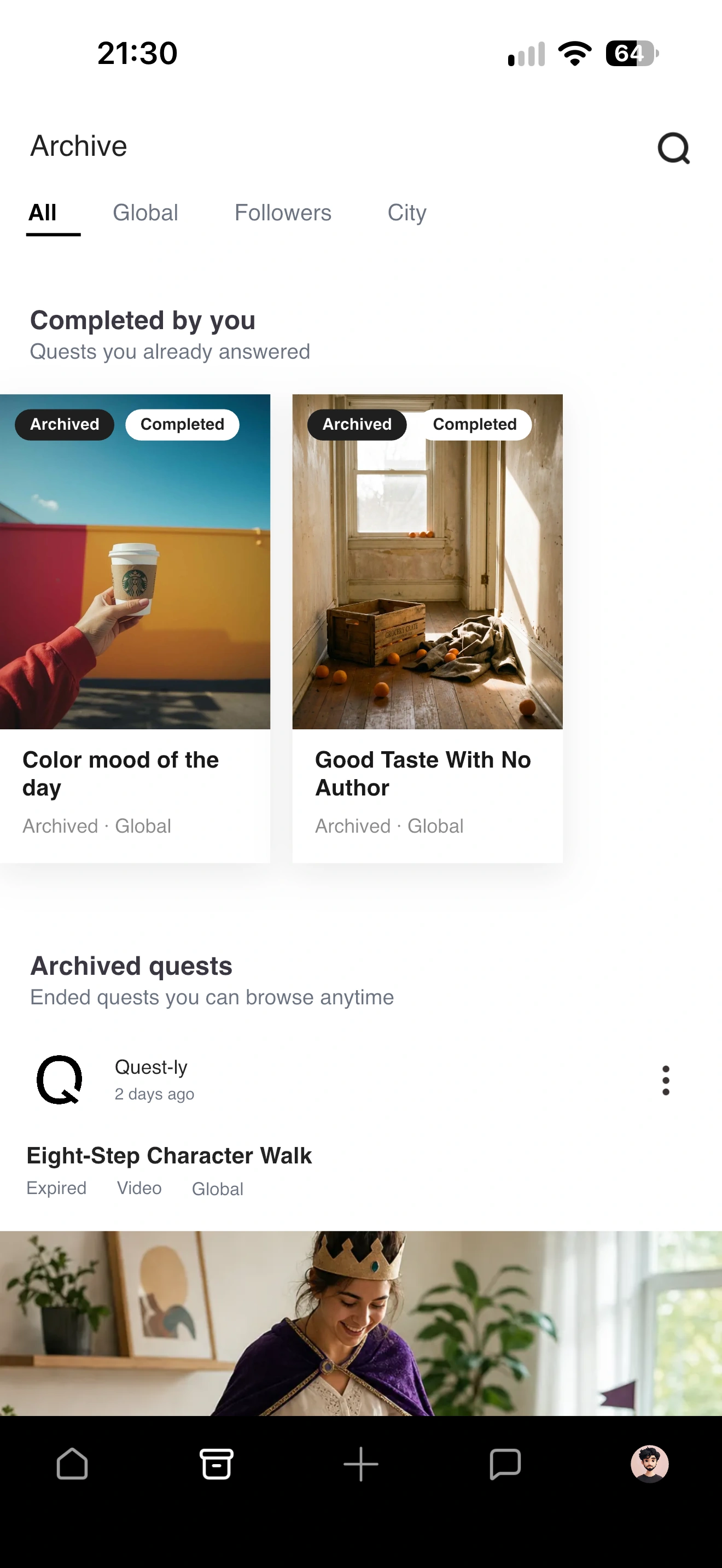Switch to the Followers tab
The height and width of the screenshot is (1568, 722).
coord(283,213)
